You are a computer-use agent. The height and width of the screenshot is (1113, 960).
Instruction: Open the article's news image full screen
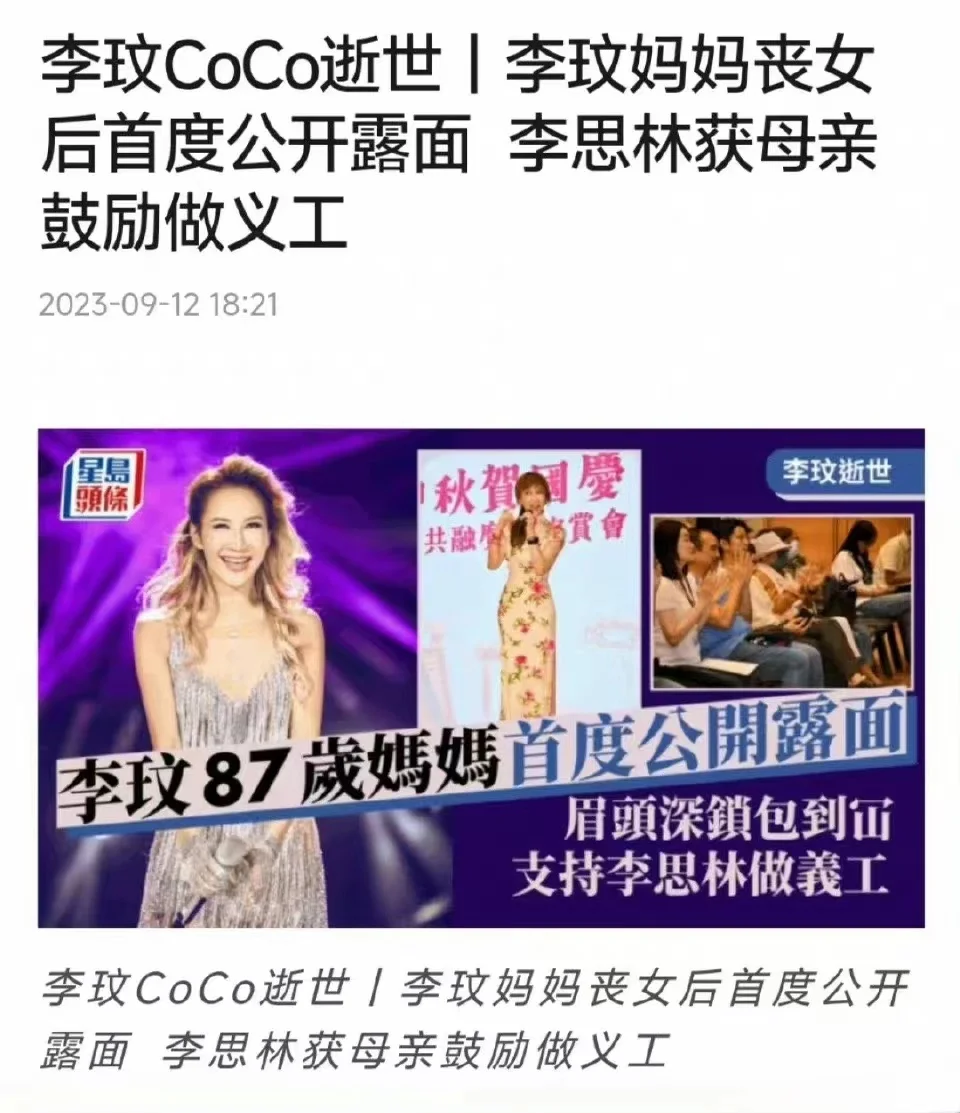pos(480,678)
